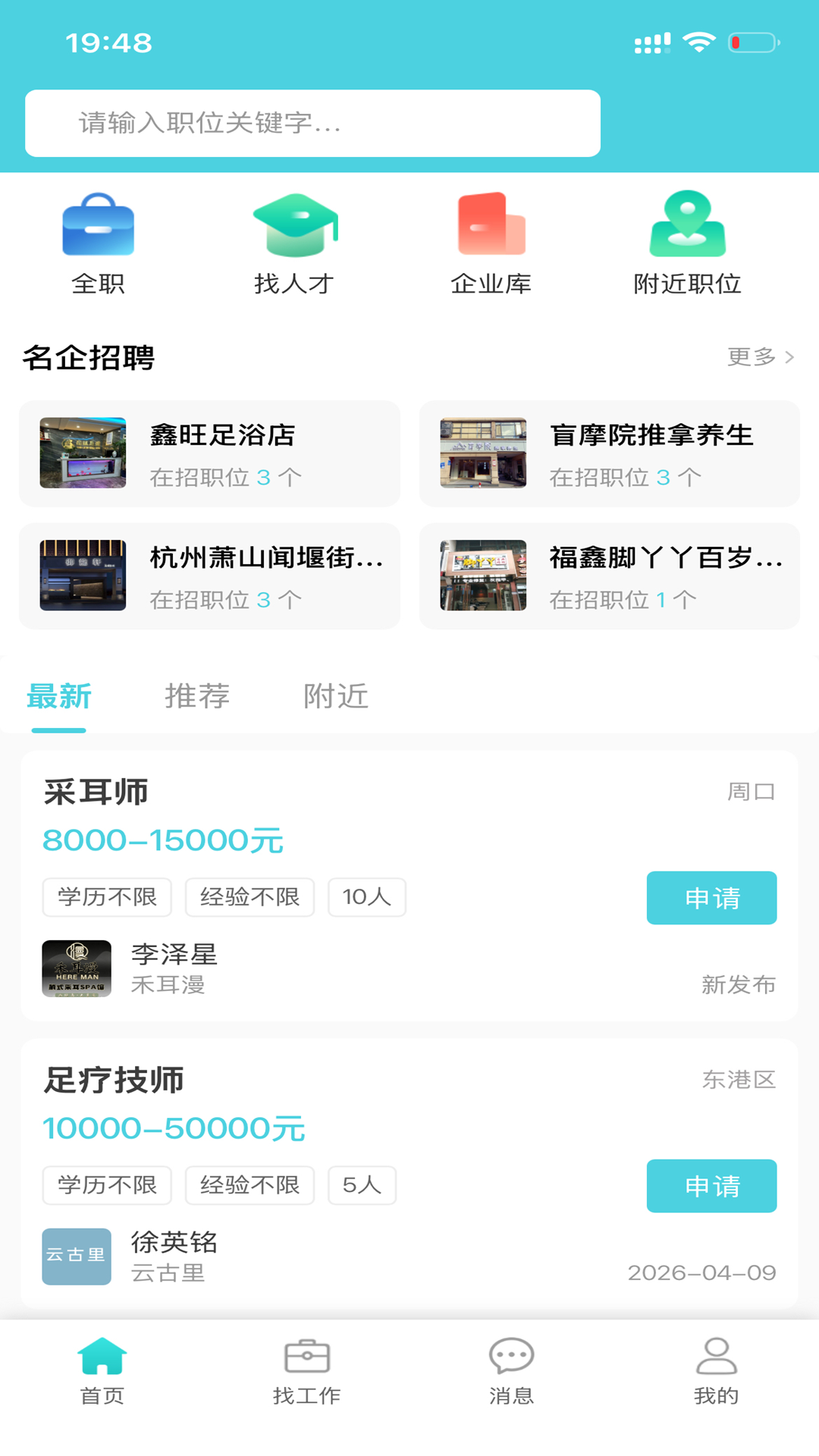Open the 杭州萧山闻堰街 company card
Viewport: 819px width, 1456px height.
209,576
